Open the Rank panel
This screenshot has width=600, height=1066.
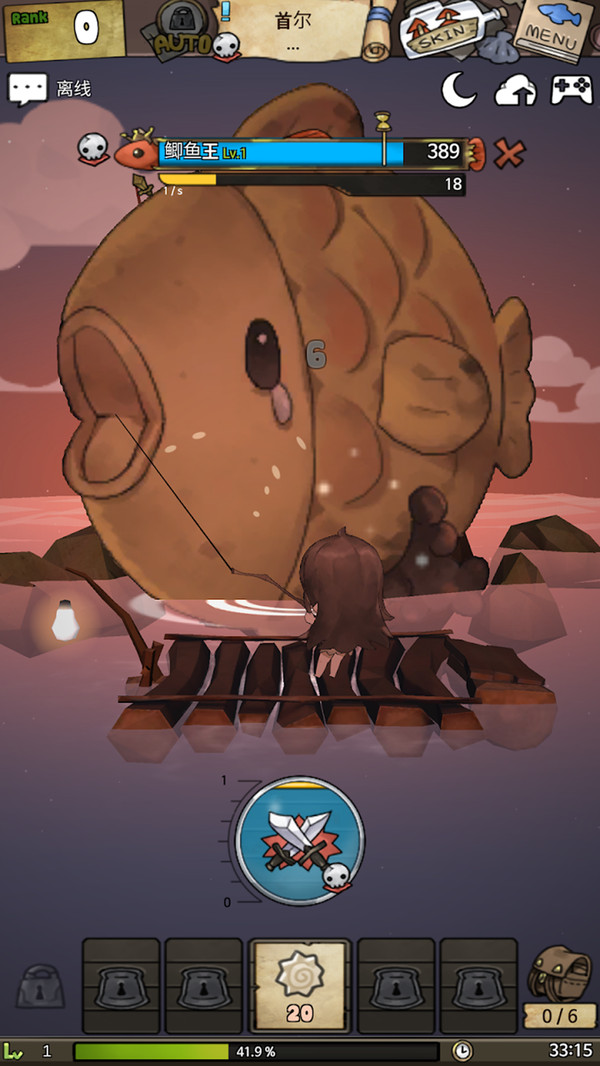click(64, 28)
